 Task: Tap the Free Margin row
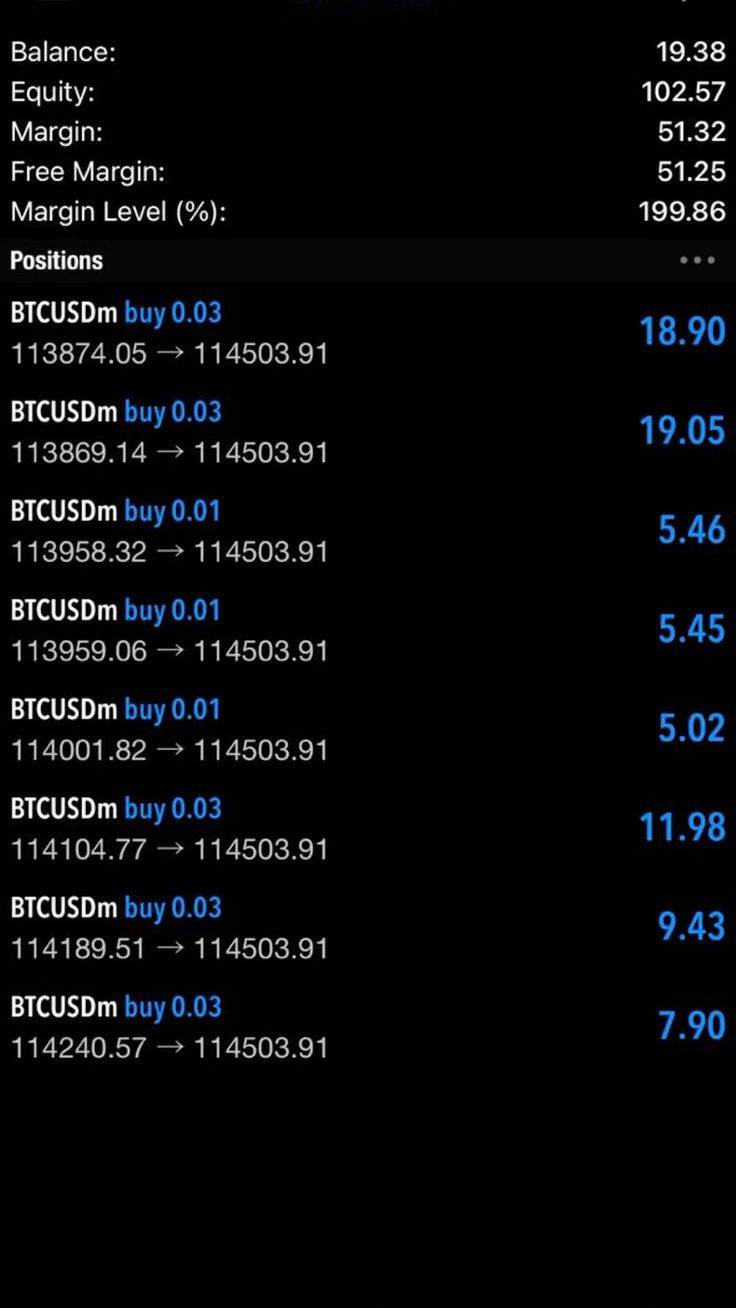pos(368,171)
